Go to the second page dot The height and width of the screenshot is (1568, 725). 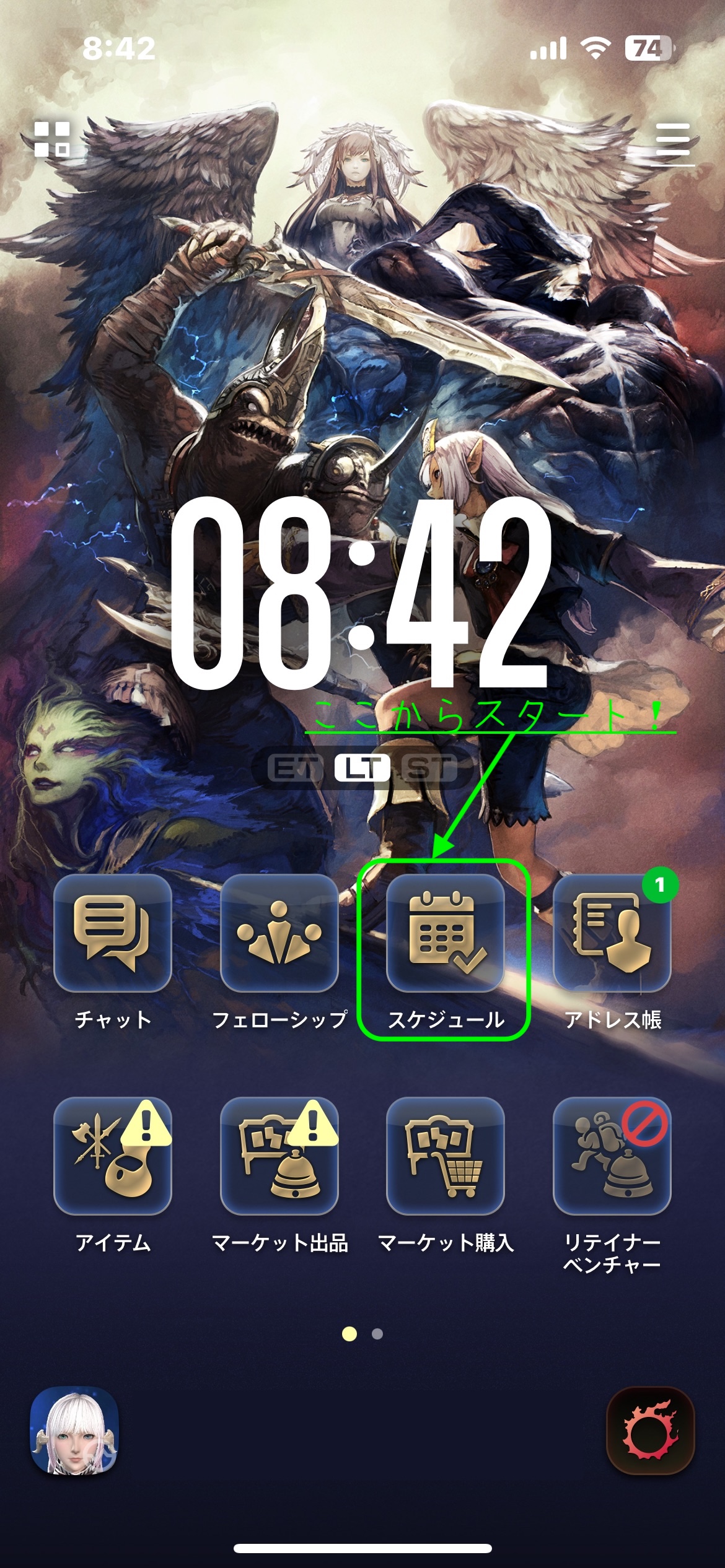(377, 1335)
